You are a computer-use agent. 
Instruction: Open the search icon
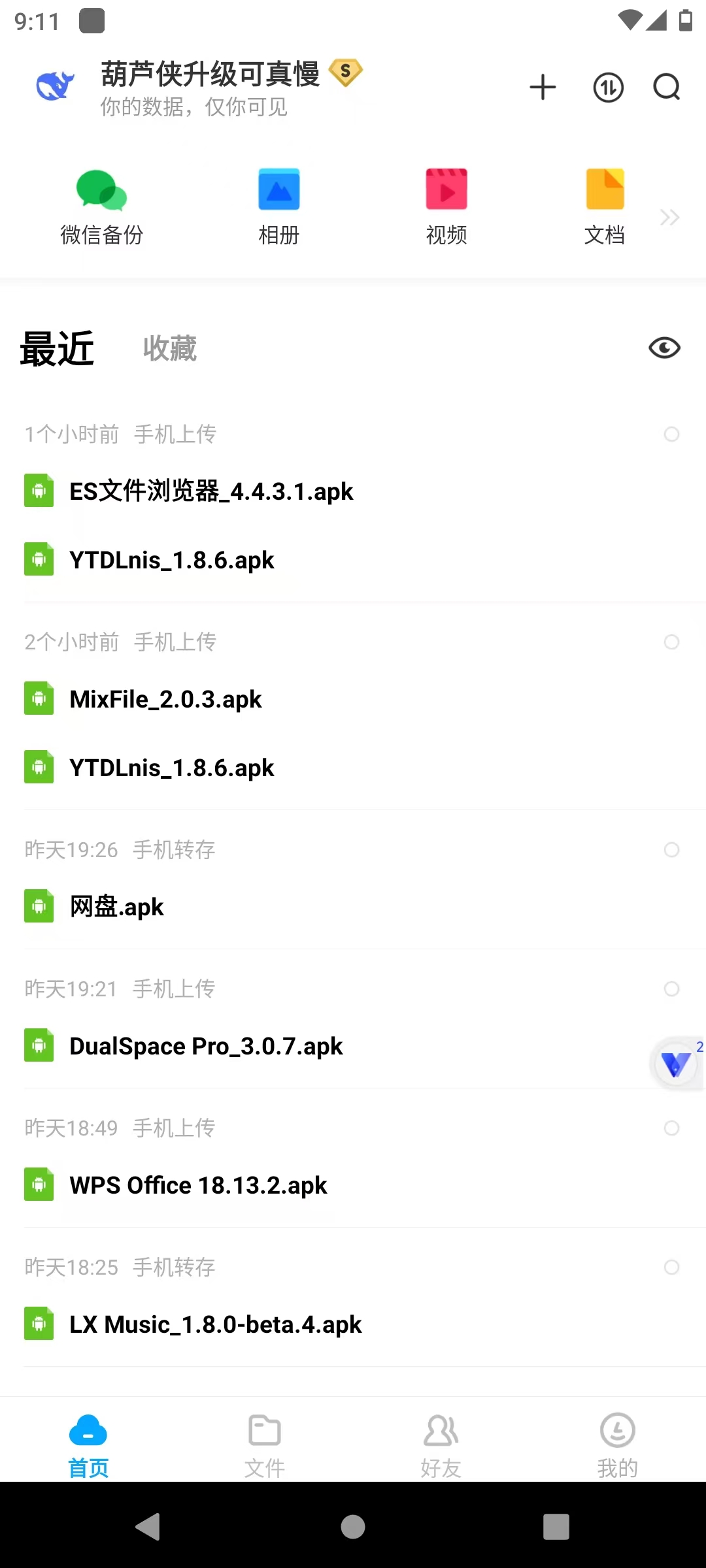coord(665,87)
